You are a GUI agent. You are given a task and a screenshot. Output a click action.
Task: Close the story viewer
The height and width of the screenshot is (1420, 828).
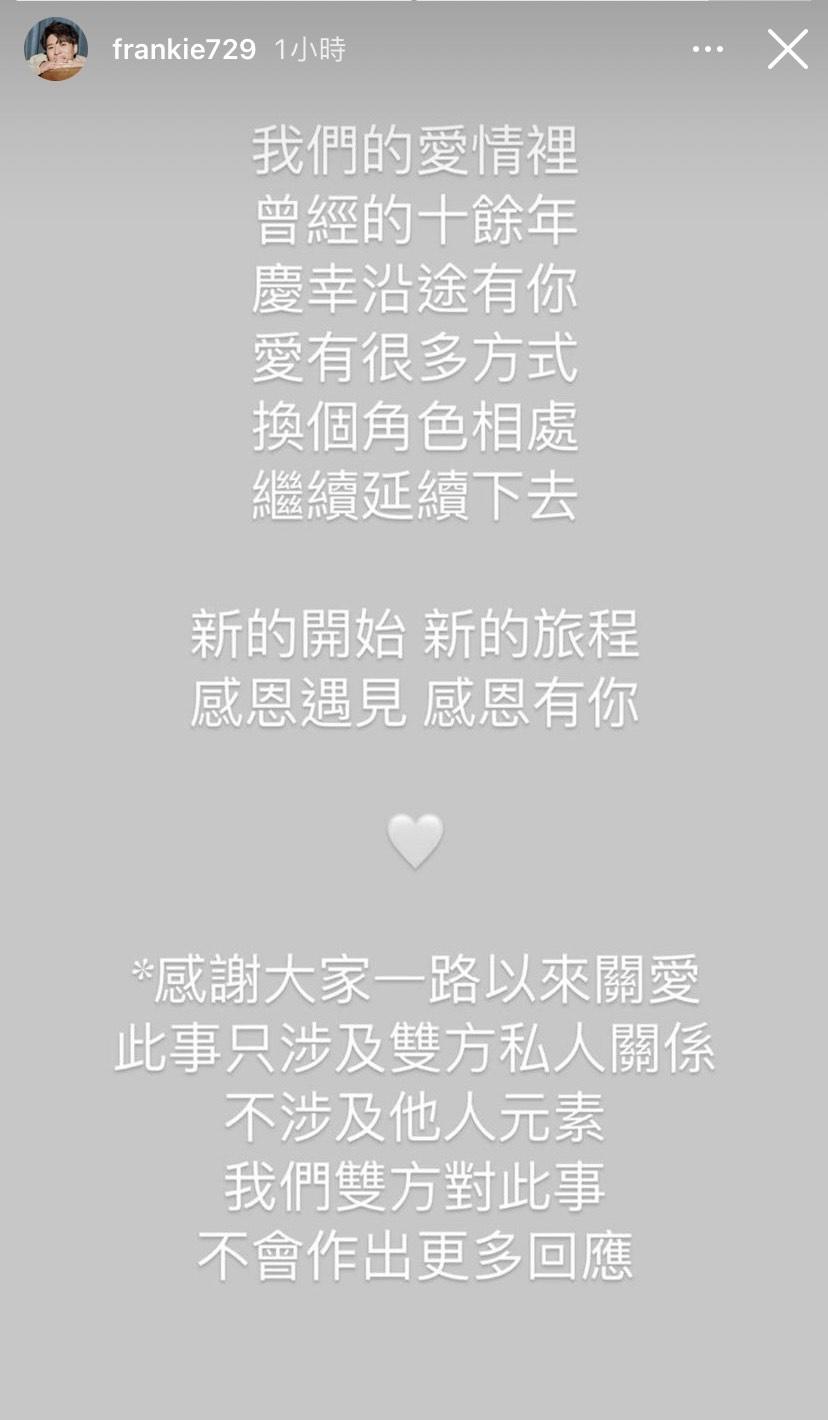tap(787, 49)
